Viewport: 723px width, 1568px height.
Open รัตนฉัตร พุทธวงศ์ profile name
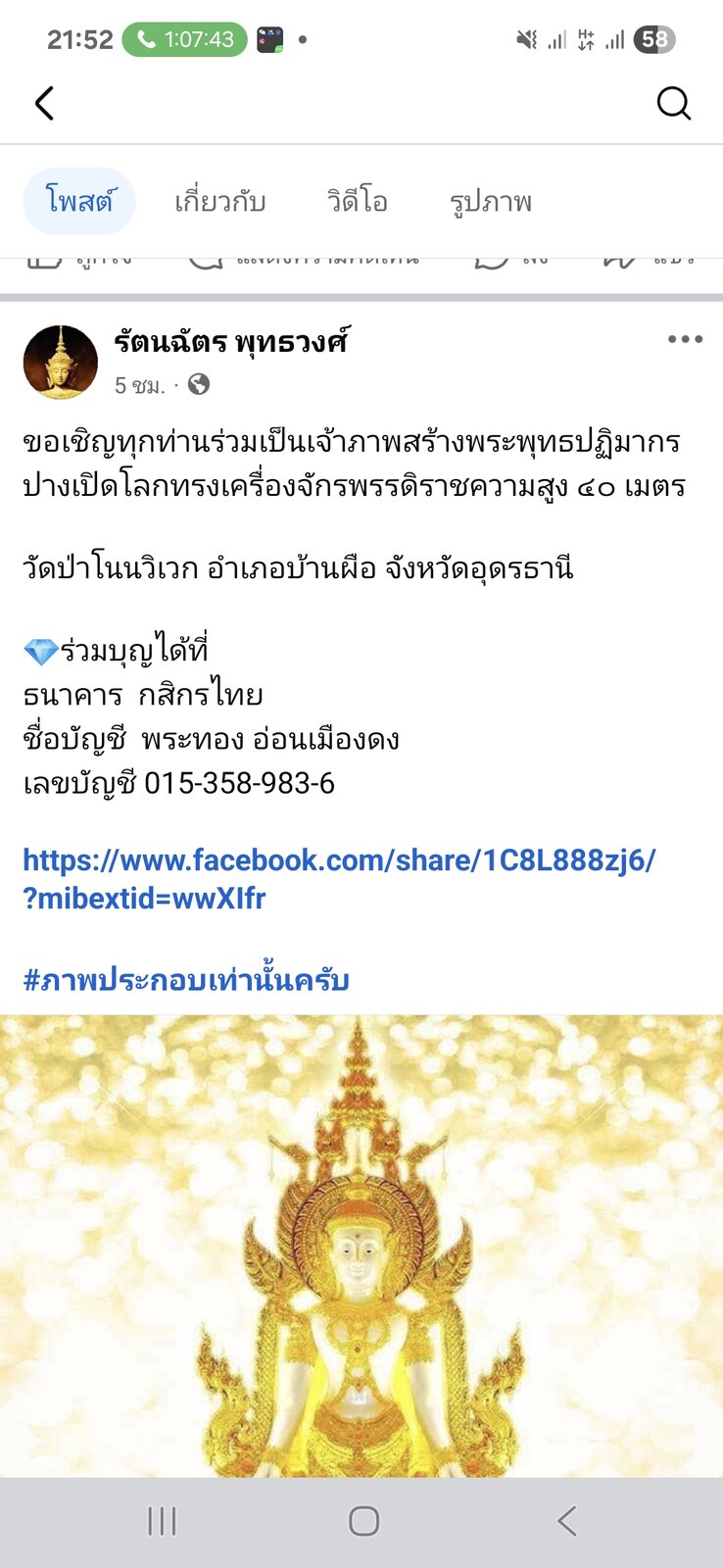tap(231, 342)
